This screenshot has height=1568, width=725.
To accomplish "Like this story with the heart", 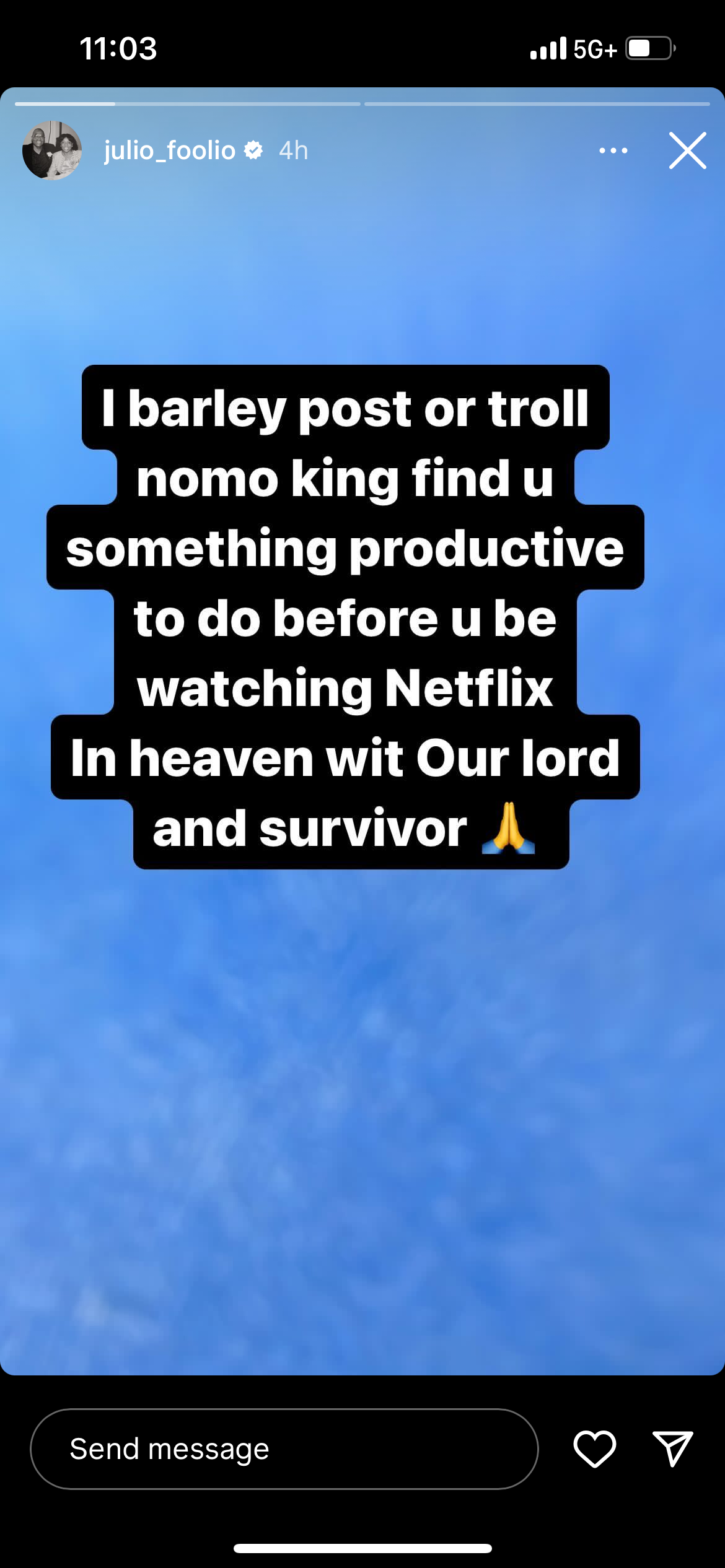I will point(594,1448).
